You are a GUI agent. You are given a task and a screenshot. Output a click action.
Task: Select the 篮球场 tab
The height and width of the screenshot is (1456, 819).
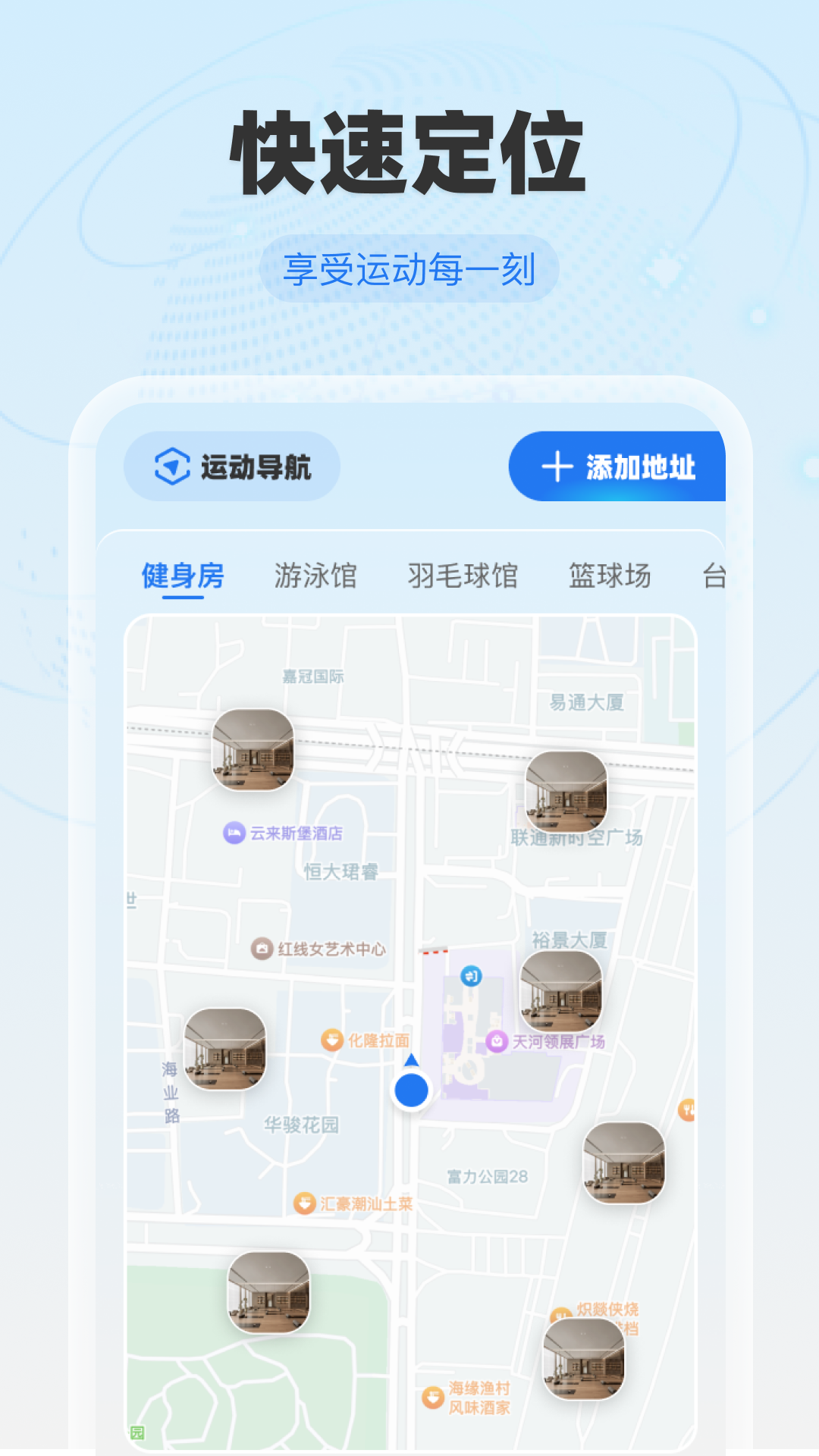tap(610, 575)
